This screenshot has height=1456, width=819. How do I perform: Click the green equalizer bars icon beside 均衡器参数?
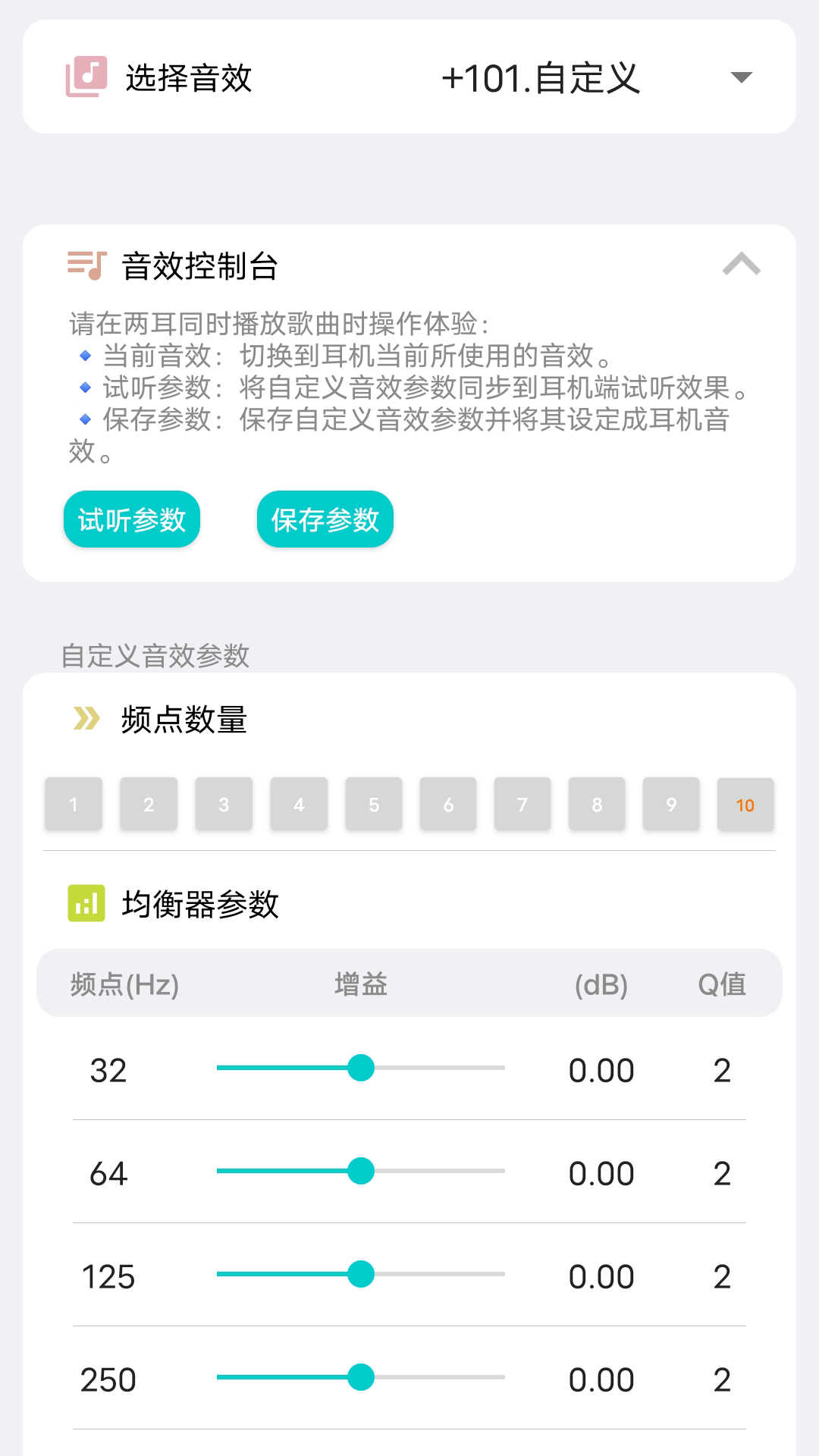pyautogui.click(x=85, y=904)
